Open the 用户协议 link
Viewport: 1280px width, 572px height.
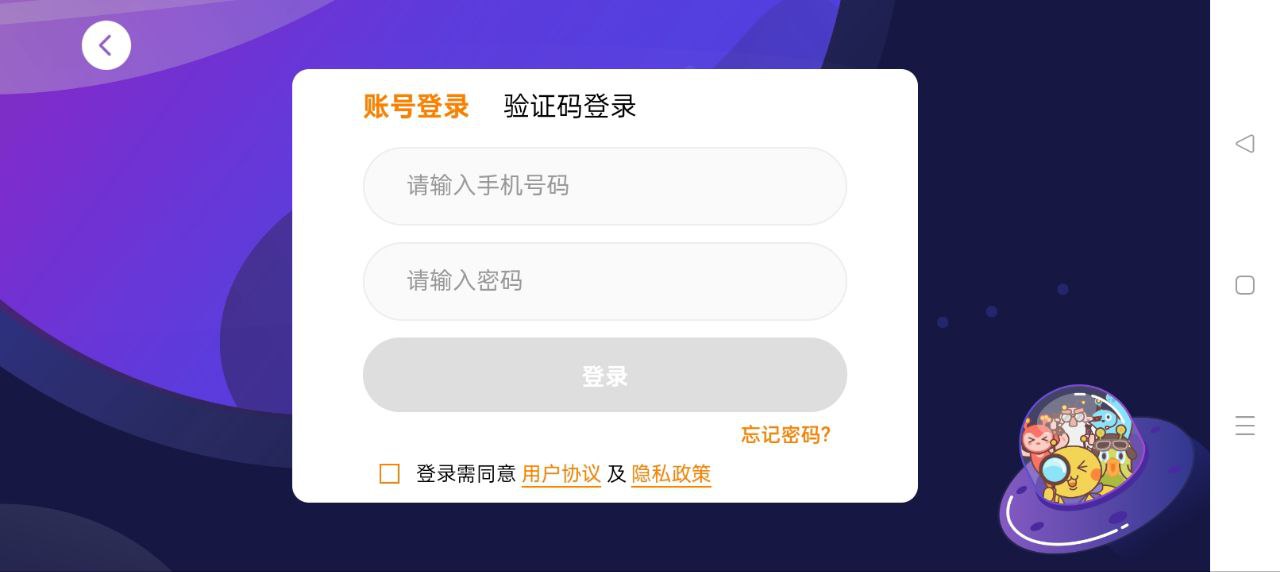click(x=561, y=474)
